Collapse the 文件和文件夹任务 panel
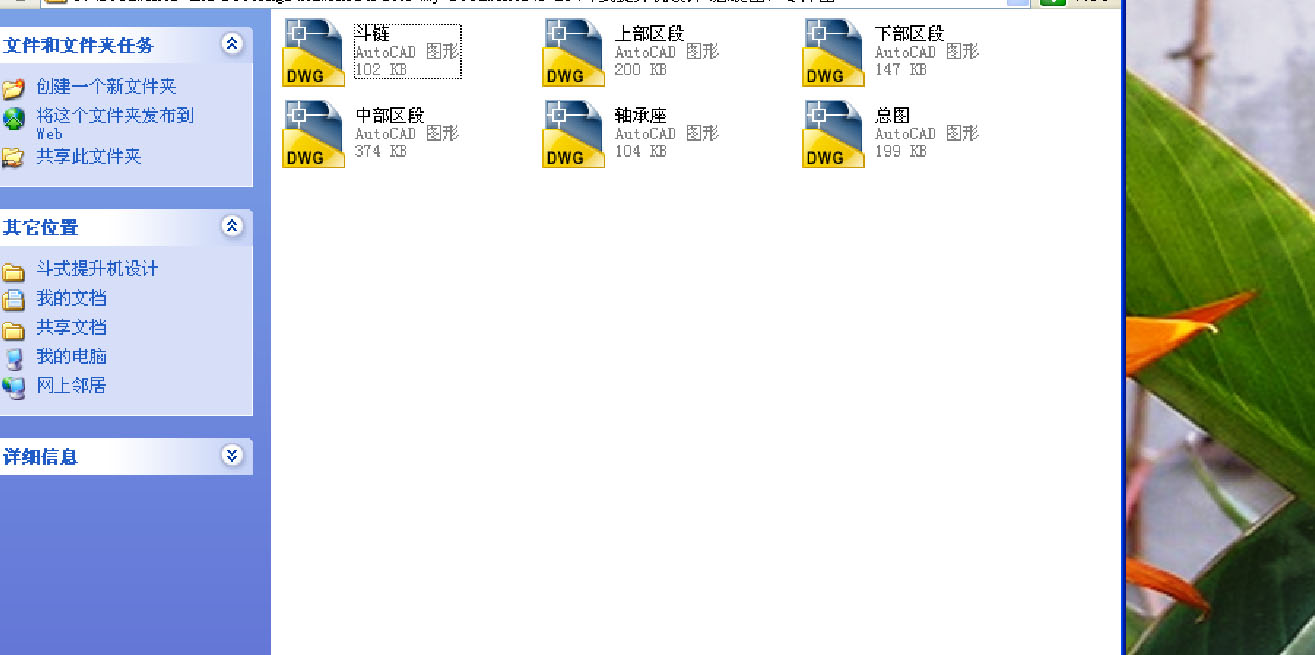This screenshot has height=655, width=1315. tap(232, 44)
